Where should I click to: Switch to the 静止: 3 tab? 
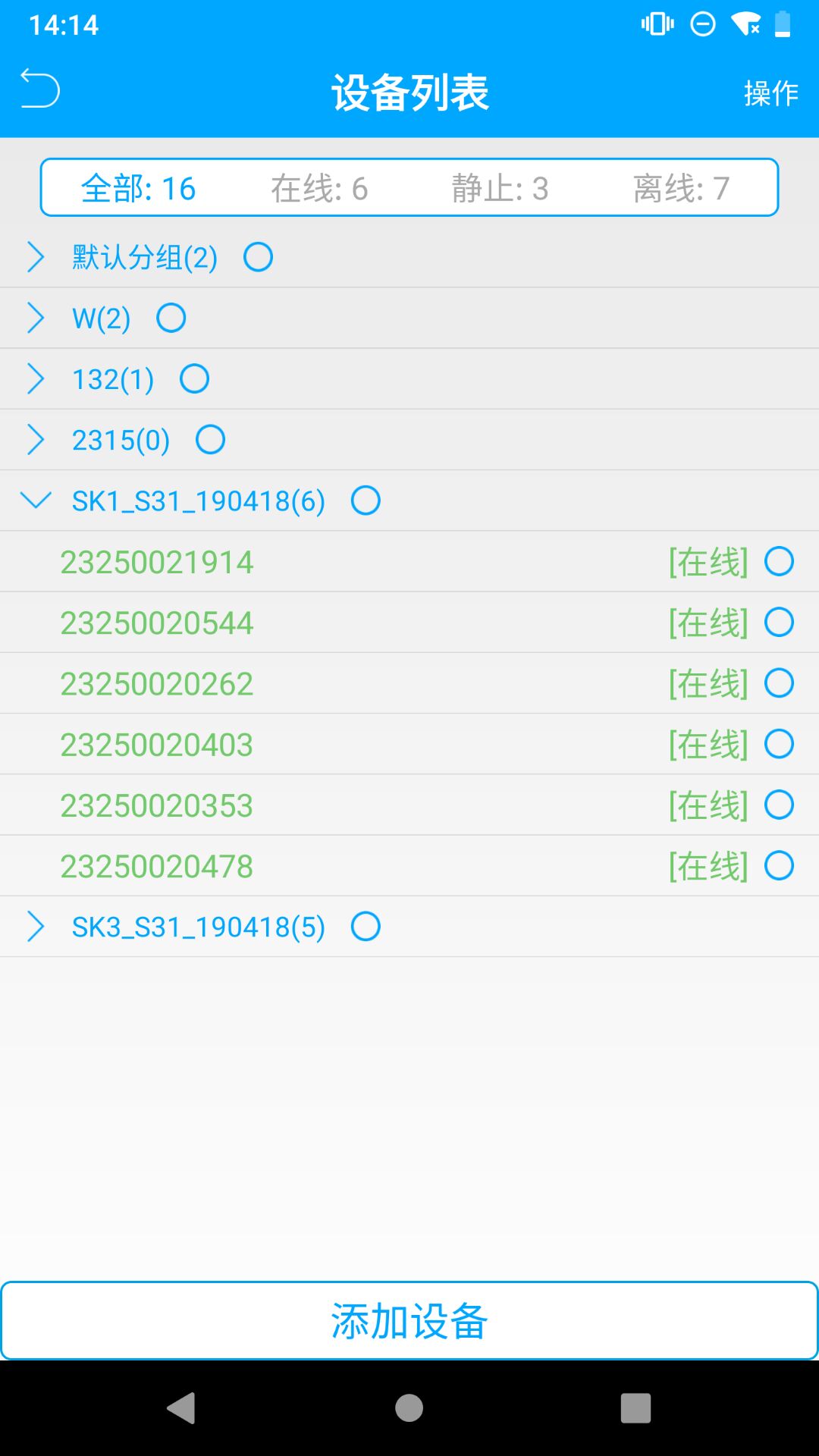[500, 188]
